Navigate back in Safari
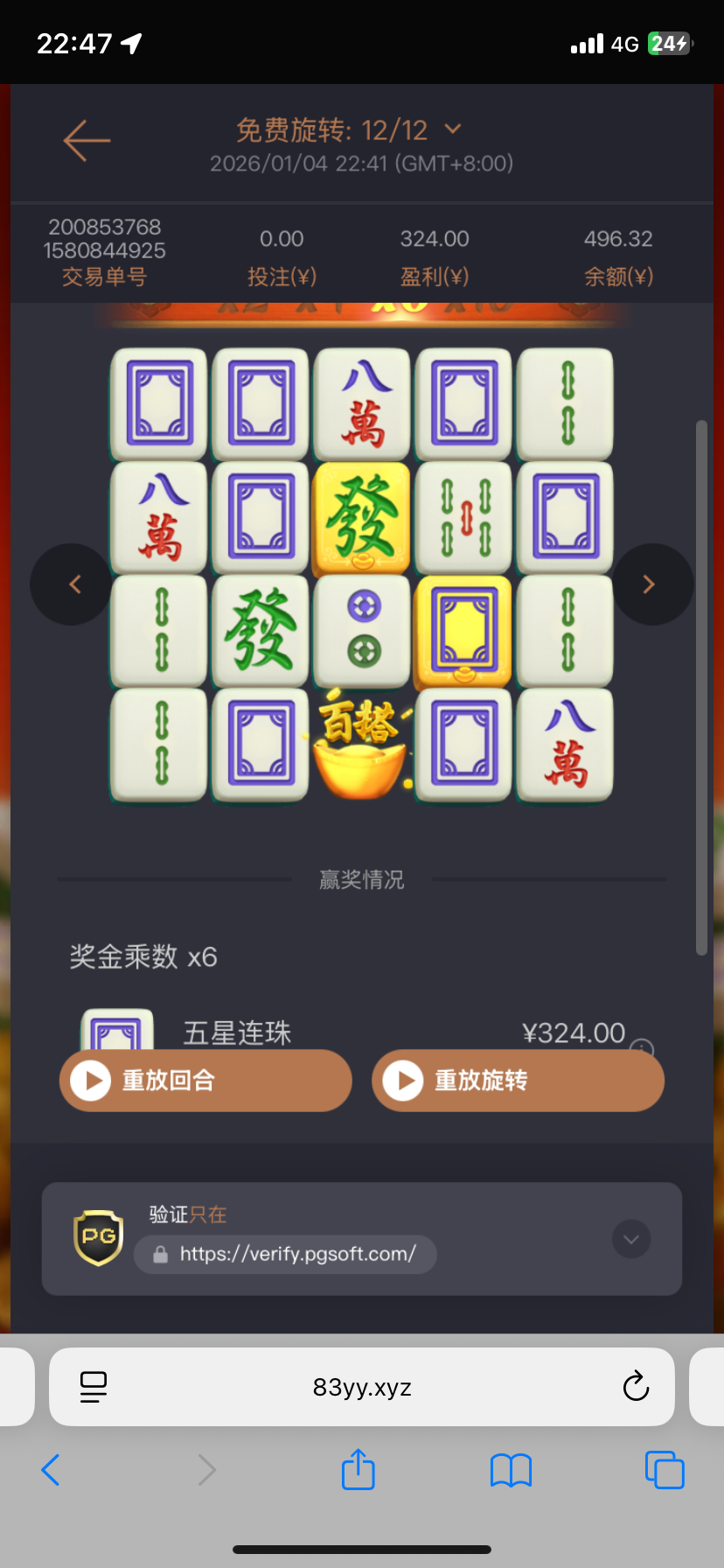This screenshot has width=724, height=1568. click(51, 1470)
